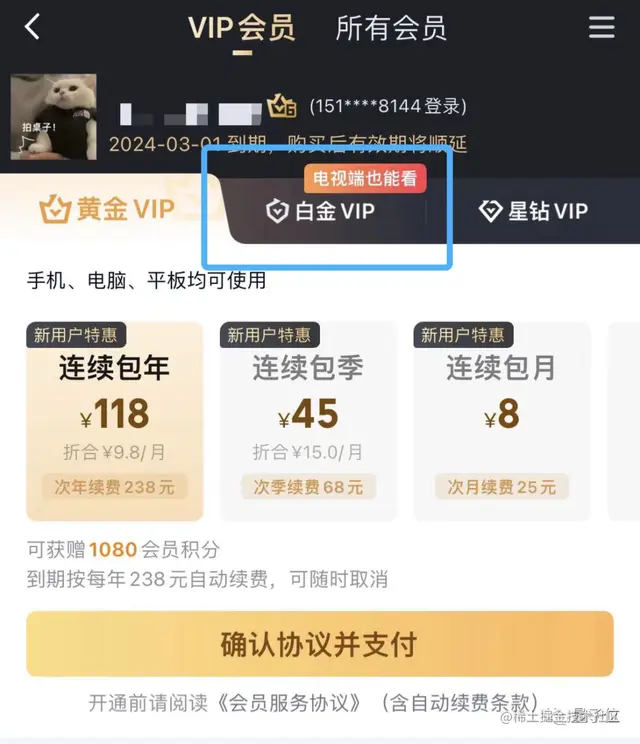Choose the 连续包年 ¥118 plan
The image size is (640, 744).
[115, 420]
